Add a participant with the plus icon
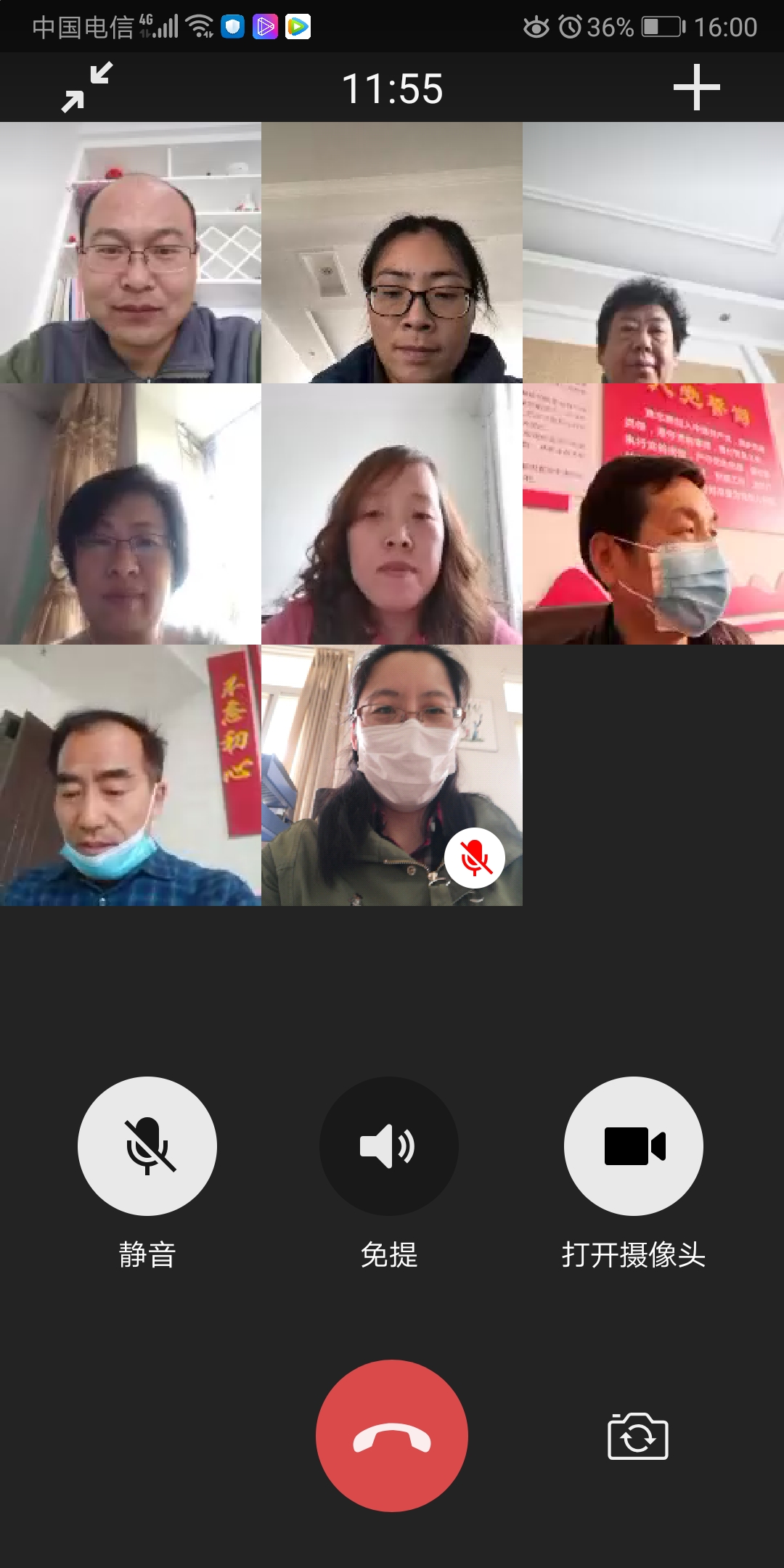 (x=696, y=87)
